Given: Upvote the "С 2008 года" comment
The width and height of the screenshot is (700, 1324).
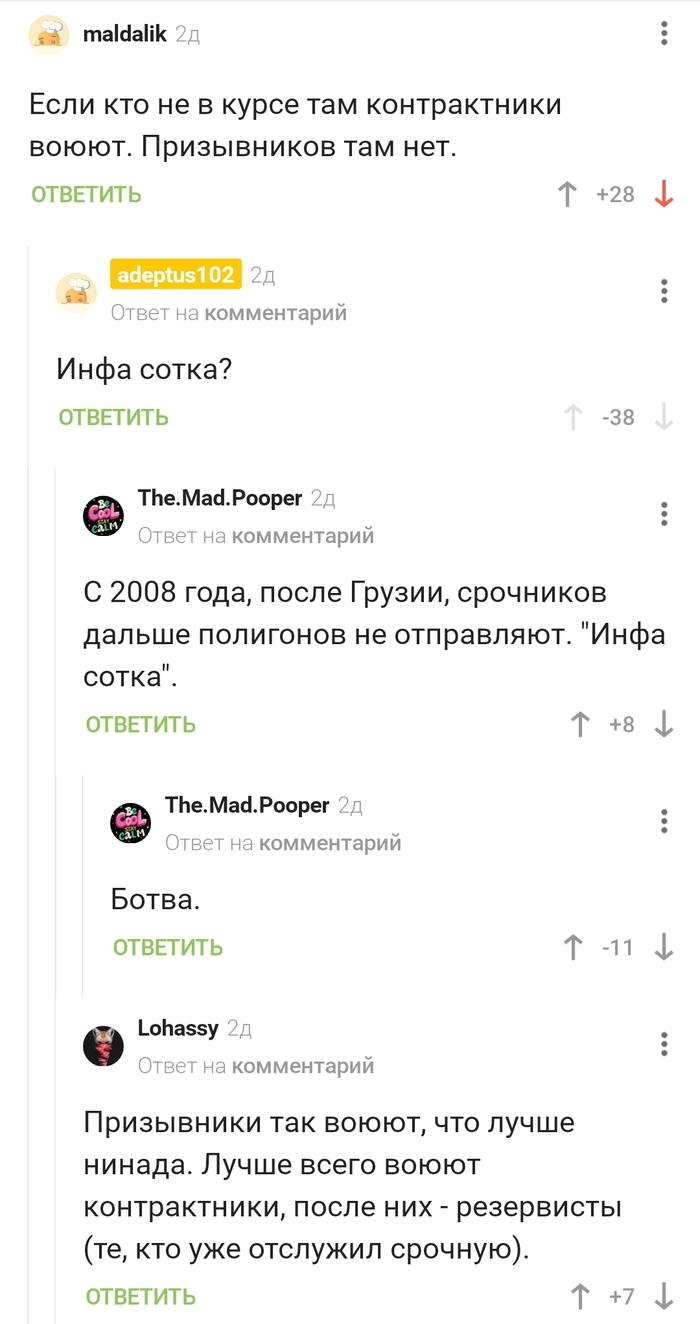Looking at the screenshot, I should click(580, 724).
